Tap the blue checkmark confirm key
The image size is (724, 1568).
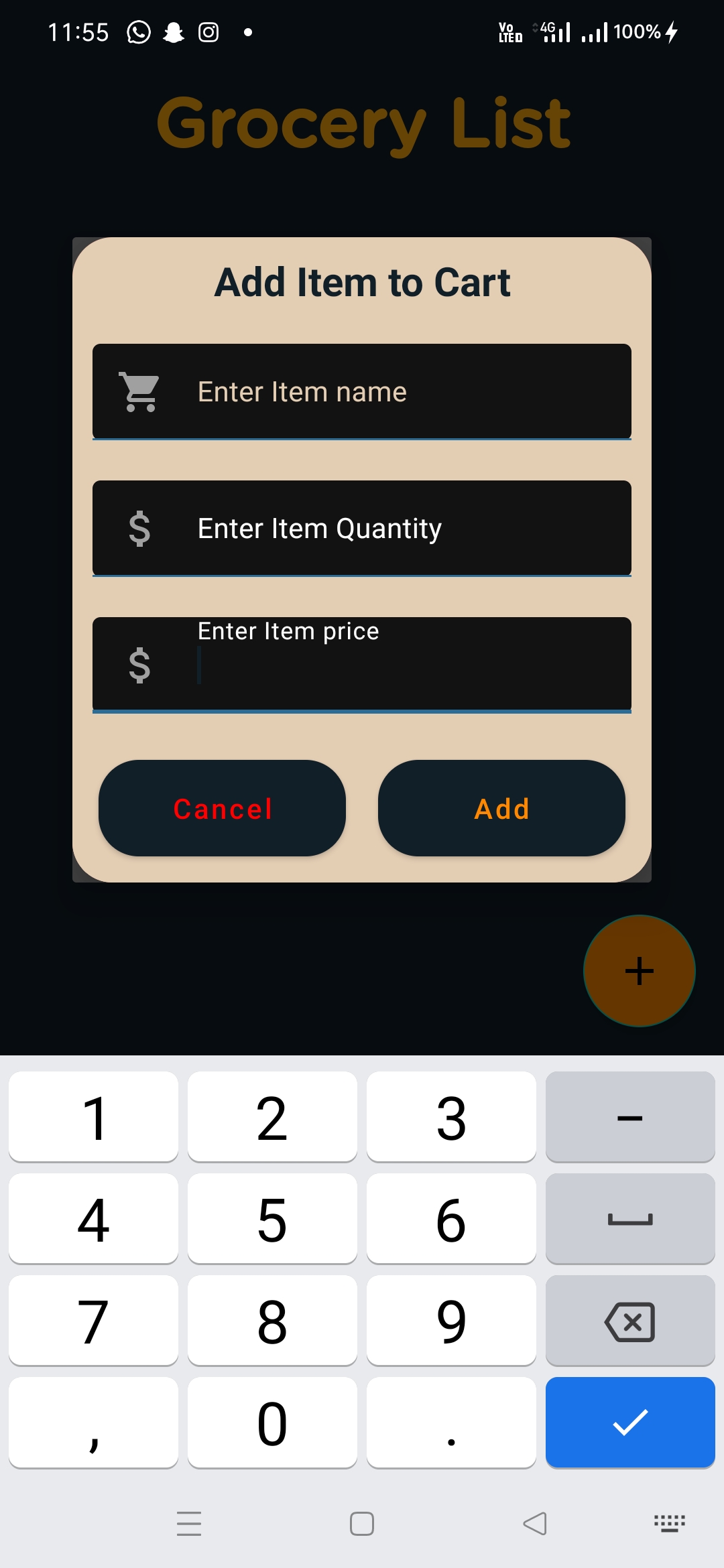629,1422
